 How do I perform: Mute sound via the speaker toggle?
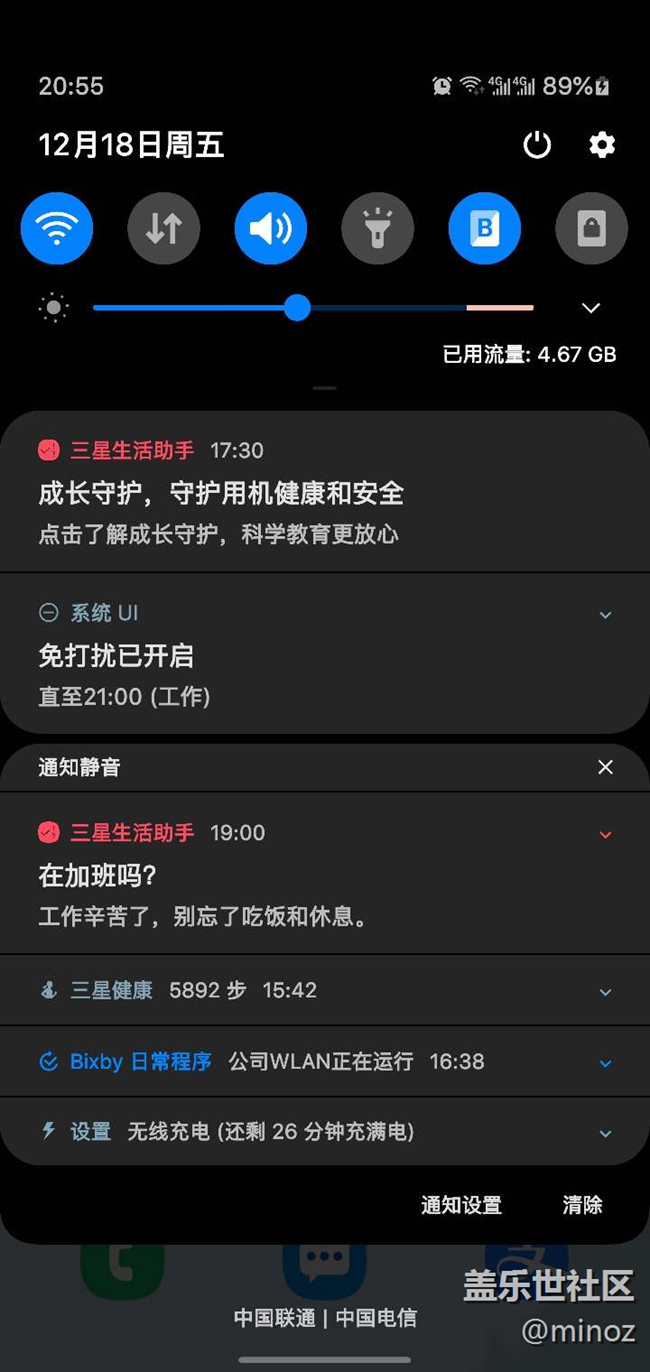click(x=271, y=229)
